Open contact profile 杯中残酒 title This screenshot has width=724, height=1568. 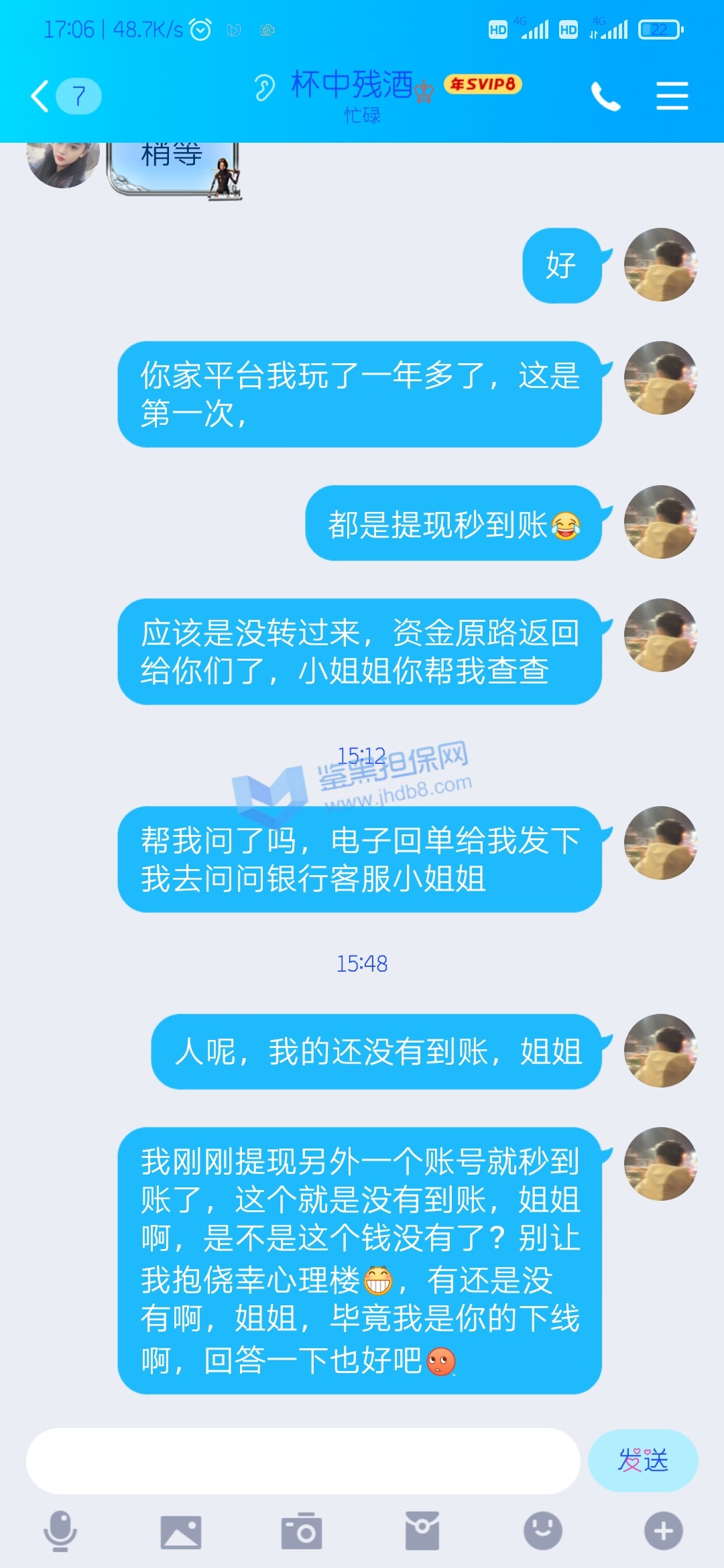click(352, 86)
